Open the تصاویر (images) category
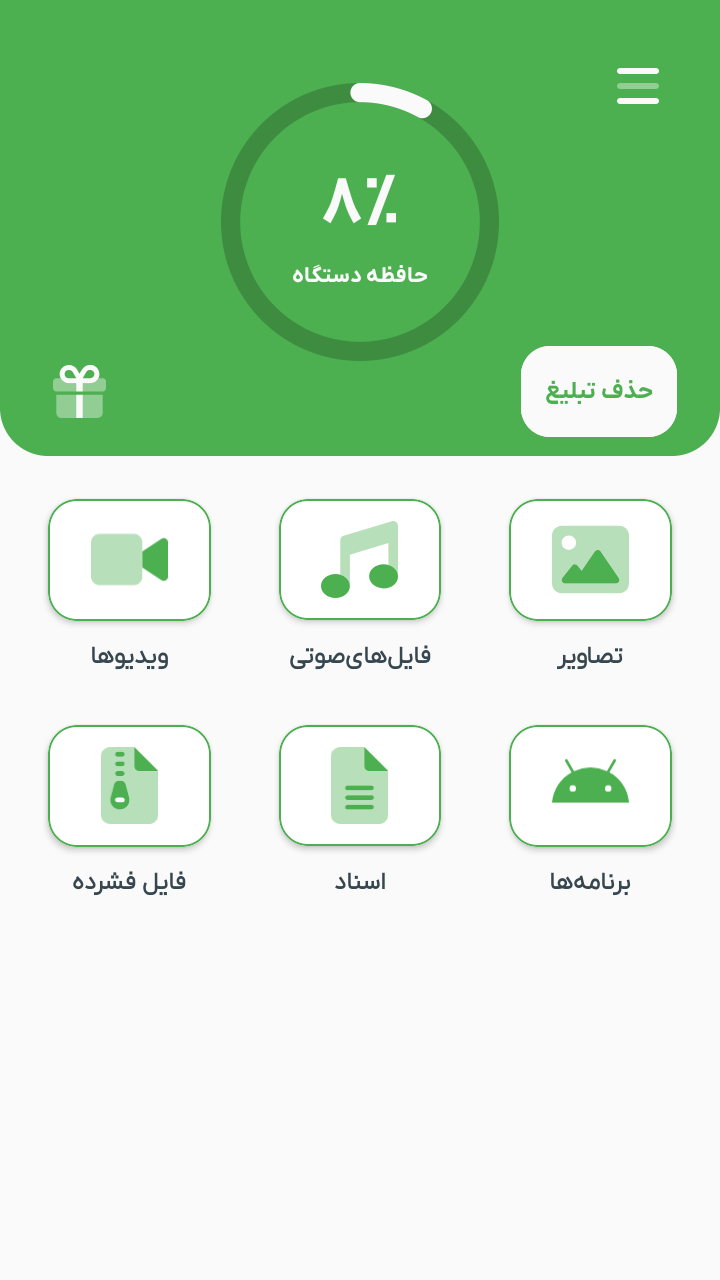This screenshot has height=1280, width=720. (590, 560)
